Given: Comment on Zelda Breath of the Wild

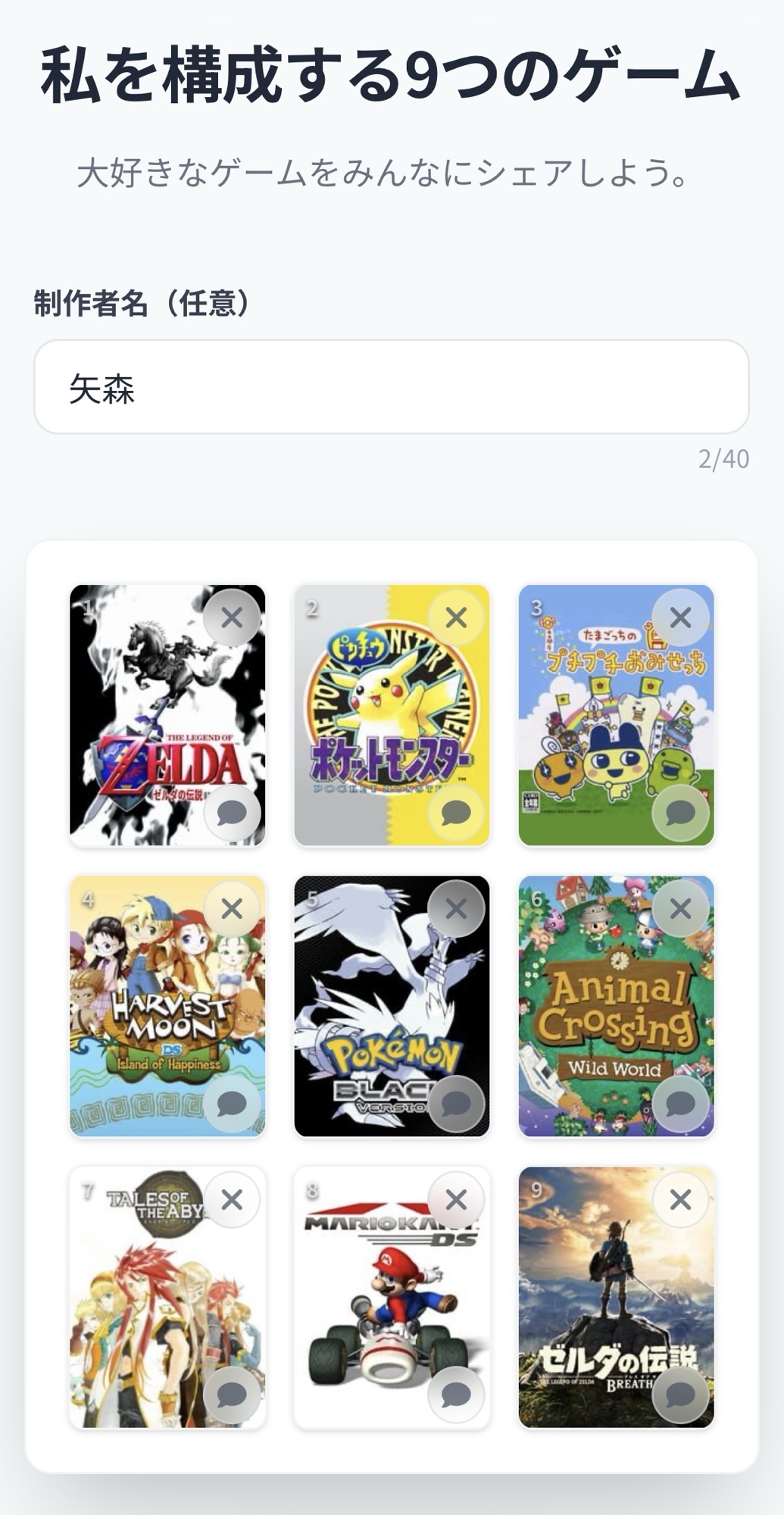Looking at the screenshot, I should pos(680,1395).
